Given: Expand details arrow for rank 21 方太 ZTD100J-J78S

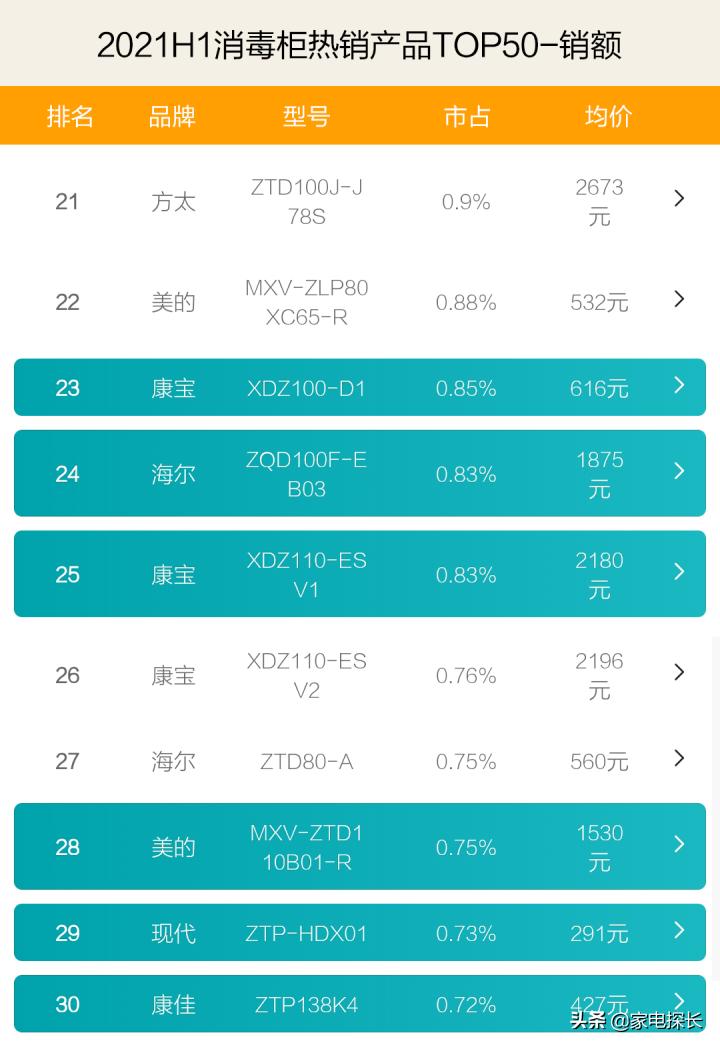Looking at the screenshot, I should pos(678,199).
